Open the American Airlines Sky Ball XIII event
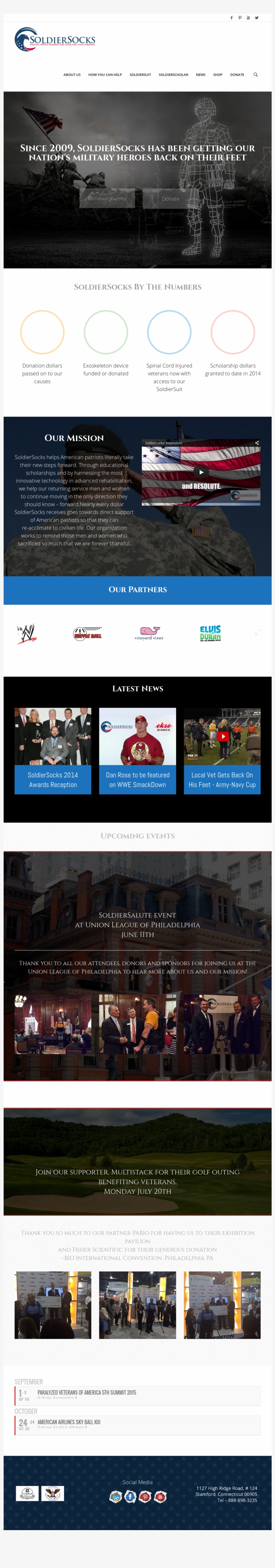275x1568 pixels. click(x=69, y=1422)
